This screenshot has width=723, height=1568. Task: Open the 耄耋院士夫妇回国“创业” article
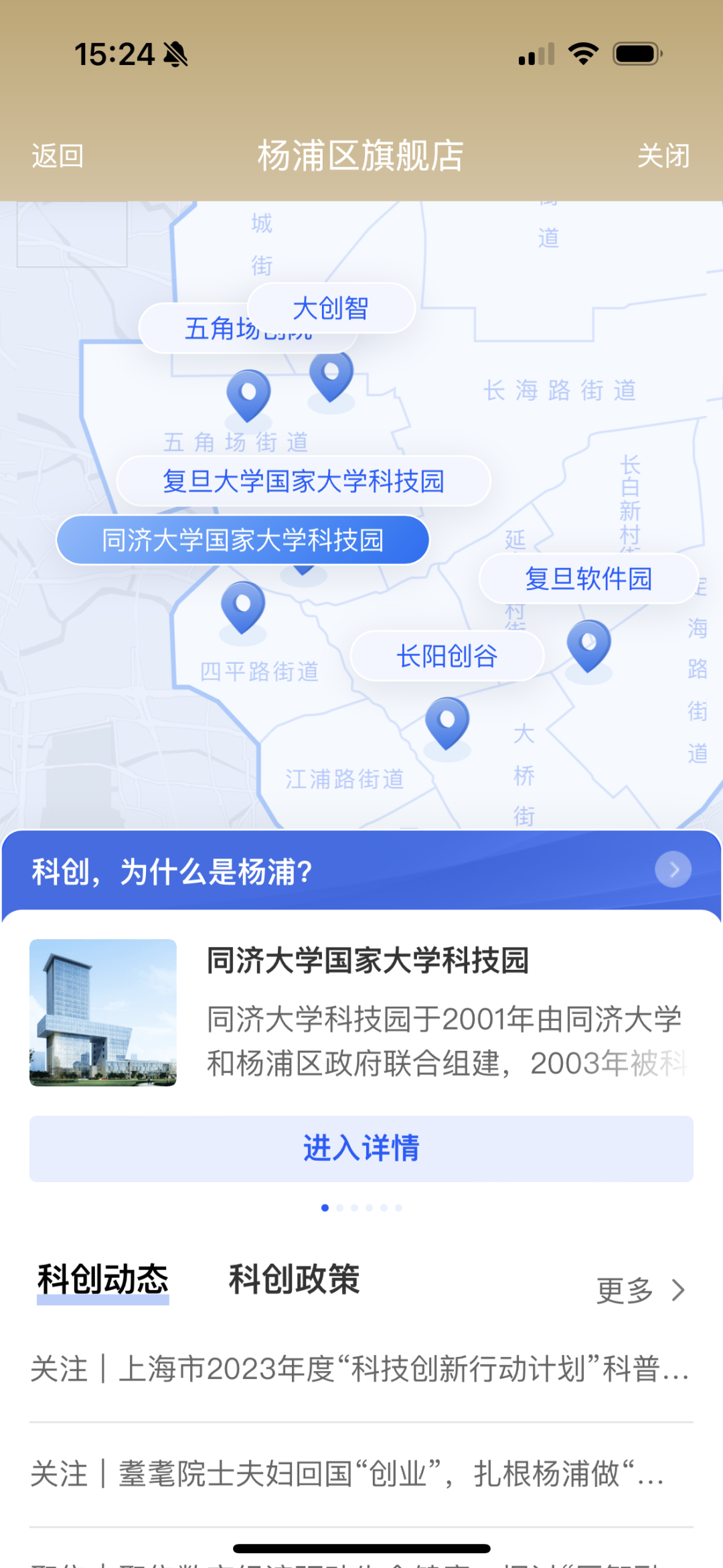pyautogui.click(x=348, y=1474)
